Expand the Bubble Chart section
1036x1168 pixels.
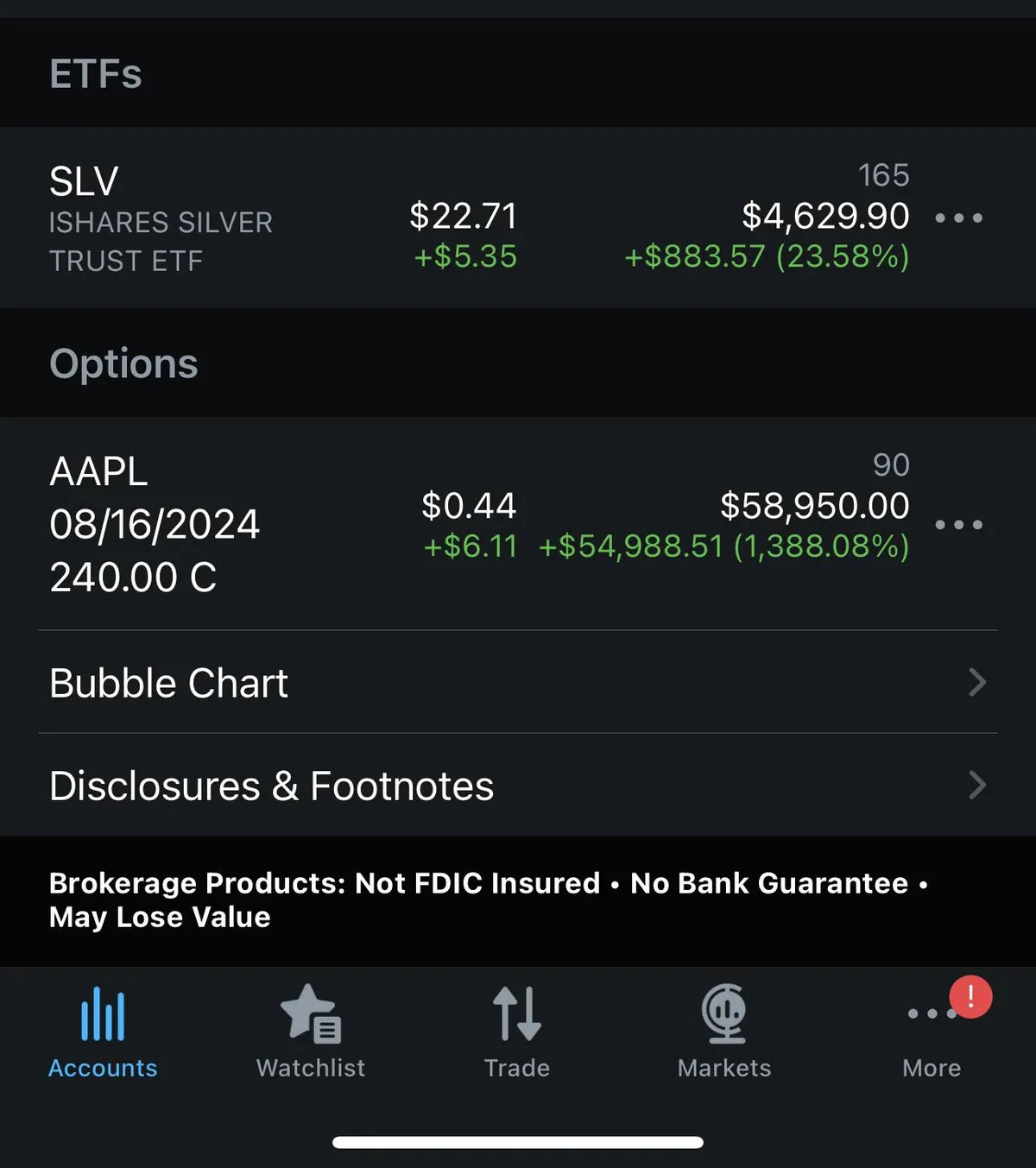[169, 683]
